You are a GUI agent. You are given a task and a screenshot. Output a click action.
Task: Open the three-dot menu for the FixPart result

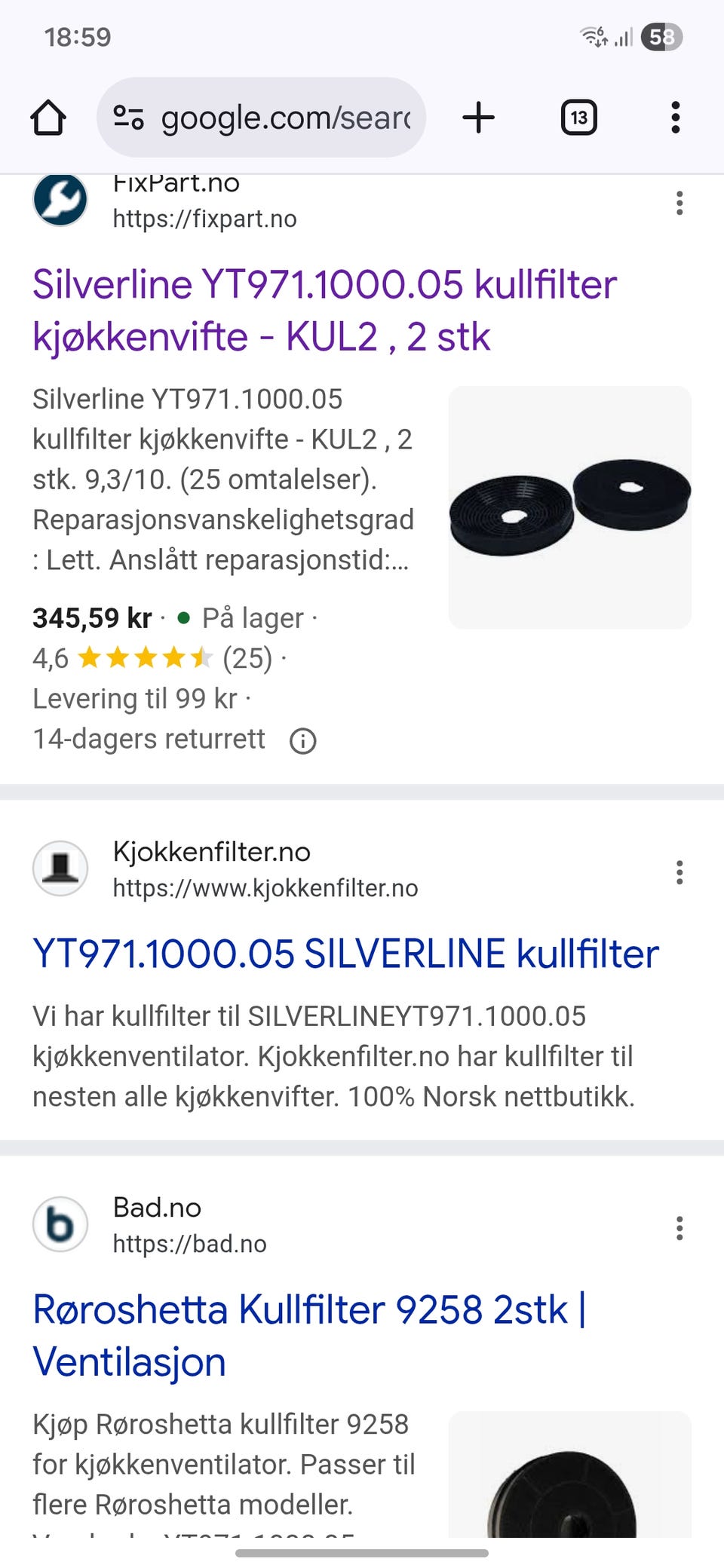click(x=679, y=202)
